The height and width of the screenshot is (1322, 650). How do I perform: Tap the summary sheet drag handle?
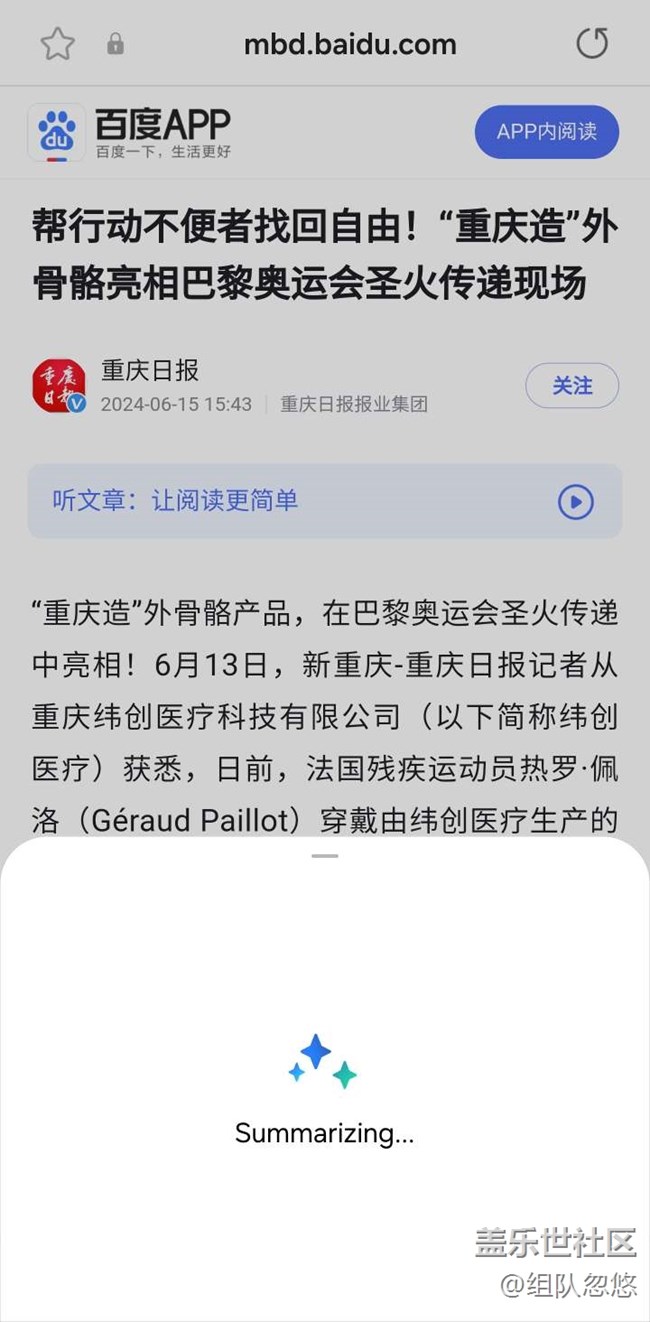click(x=325, y=856)
